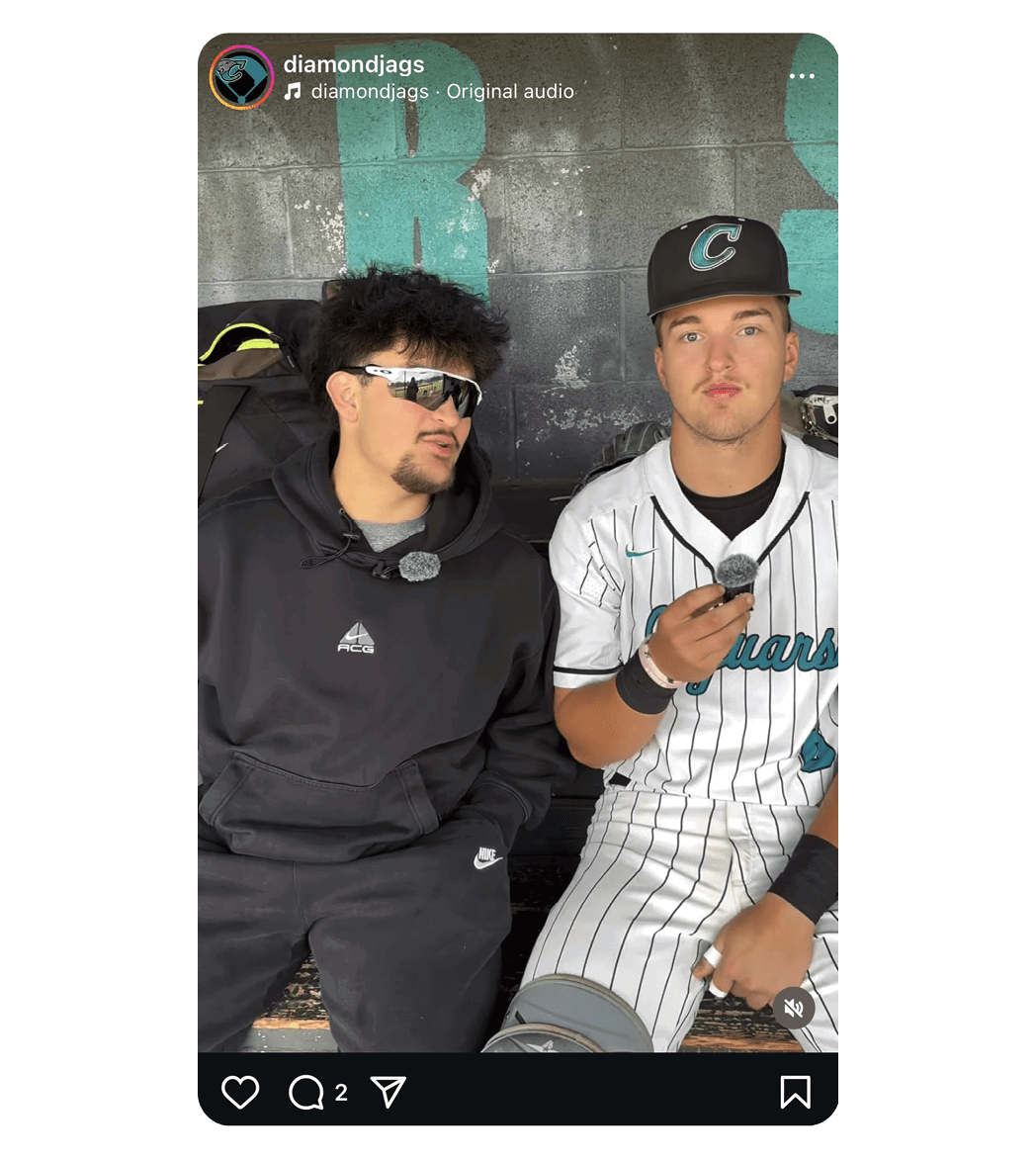The width and height of the screenshot is (1036, 1160).
Task: Open the comments on this reel
Action: 306,1092
